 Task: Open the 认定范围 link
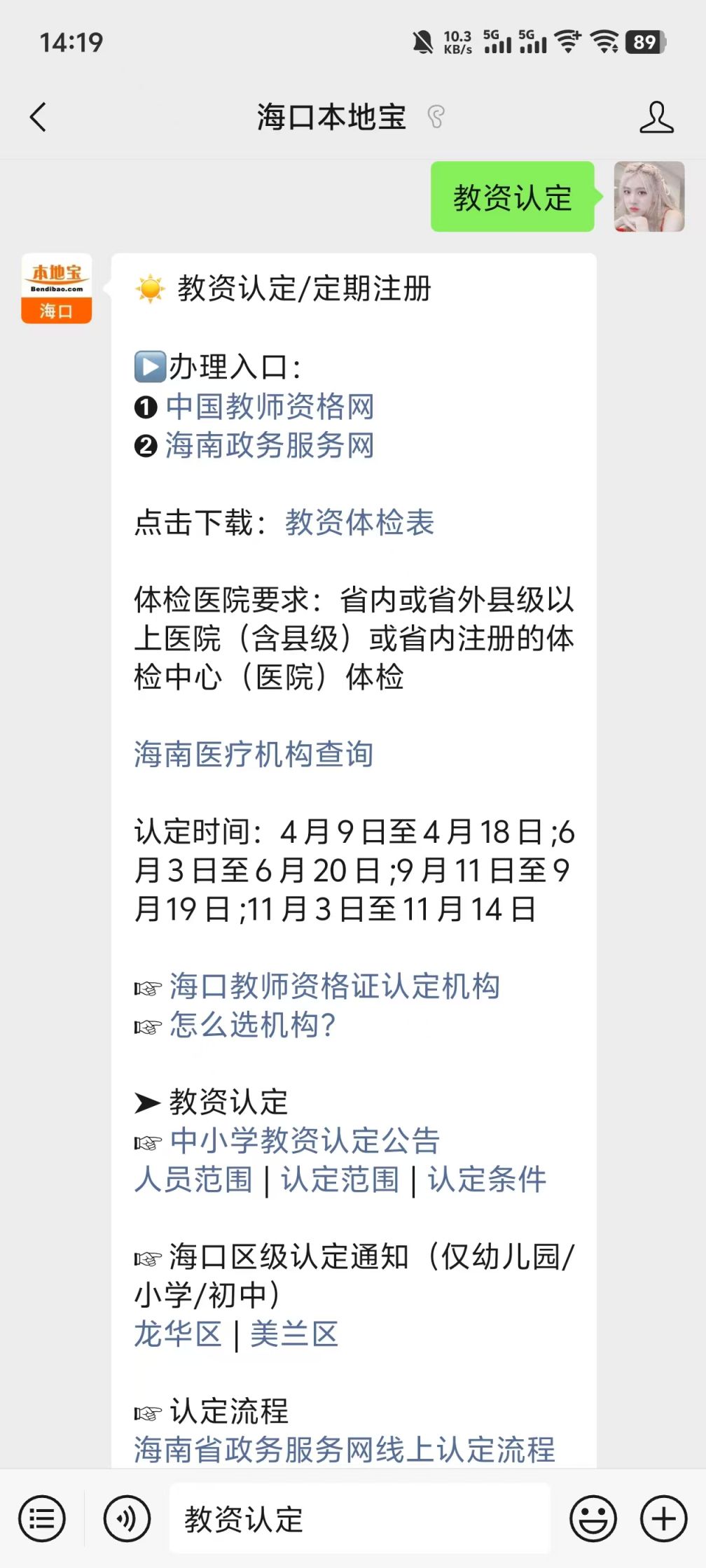pyautogui.click(x=340, y=1179)
